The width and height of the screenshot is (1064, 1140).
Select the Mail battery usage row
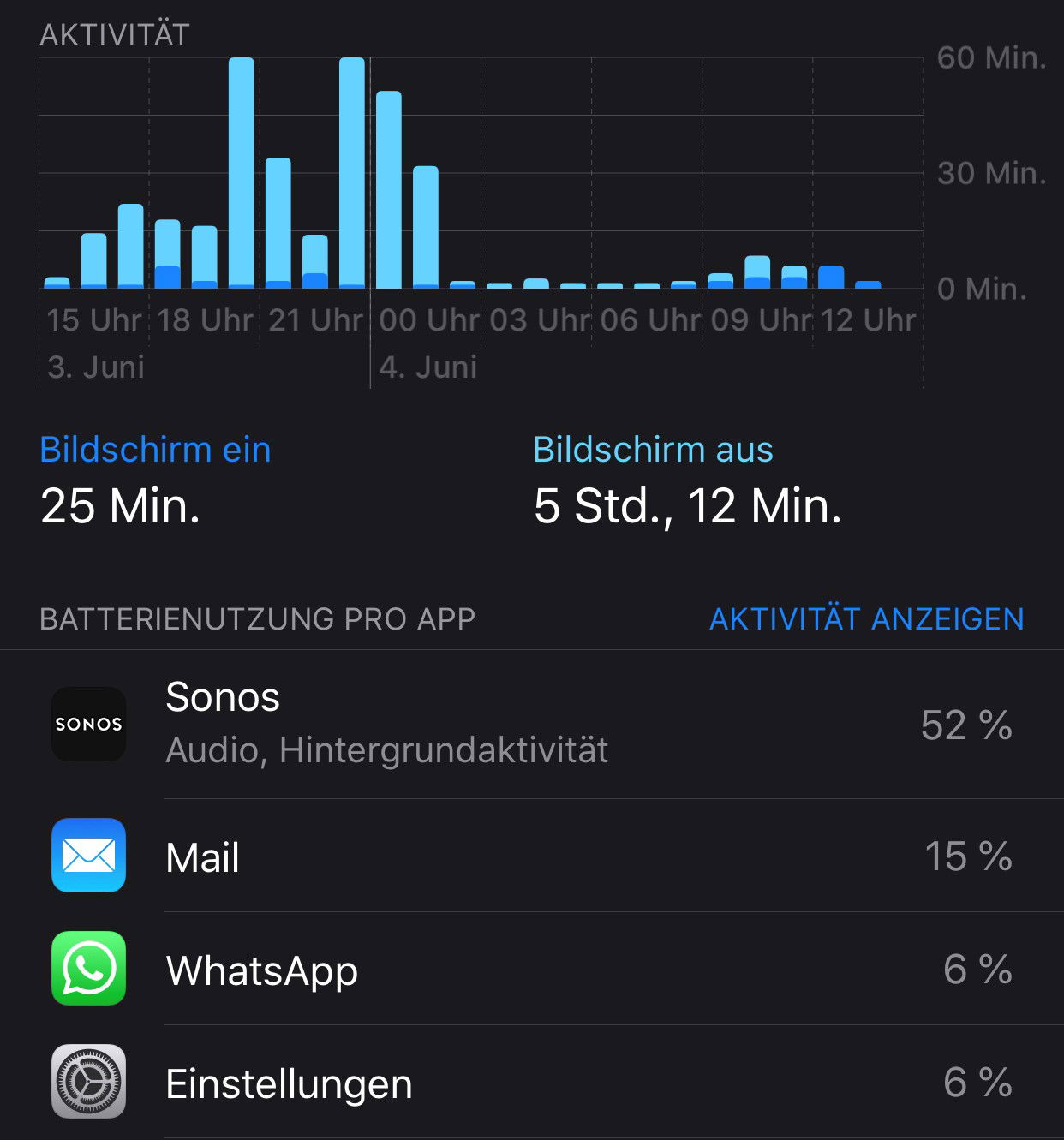pos(531,856)
